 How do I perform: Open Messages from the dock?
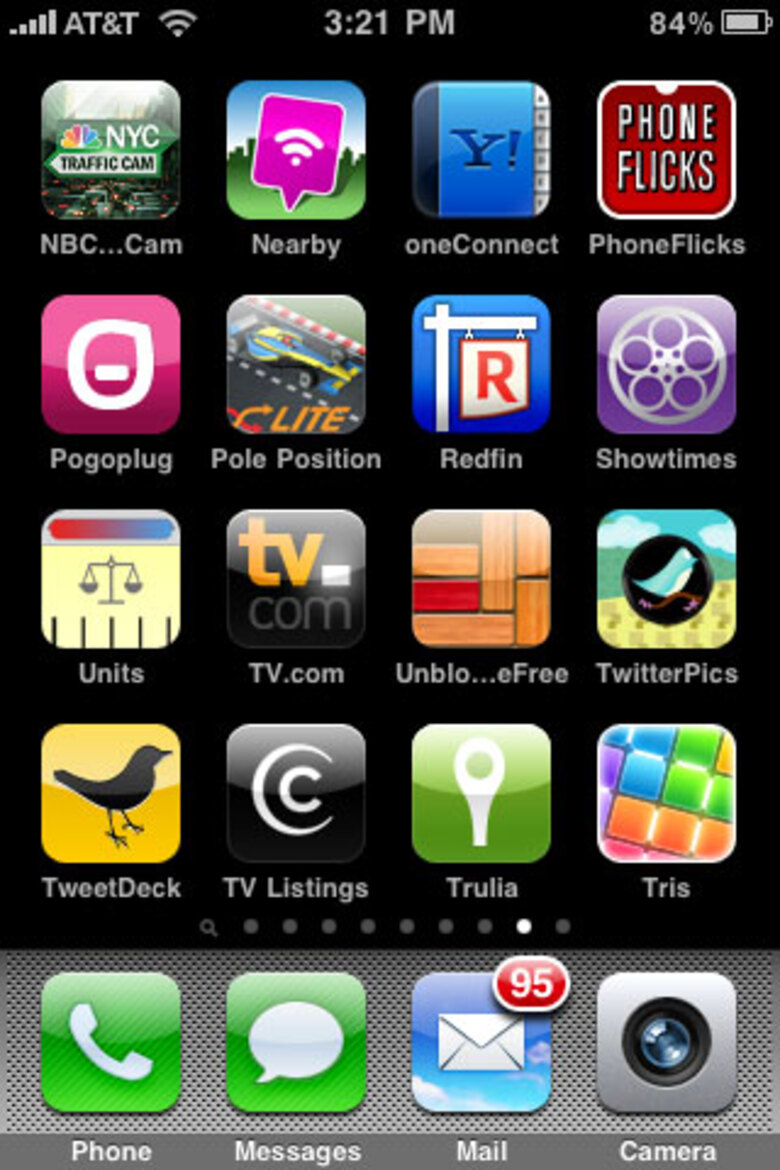tap(296, 1042)
